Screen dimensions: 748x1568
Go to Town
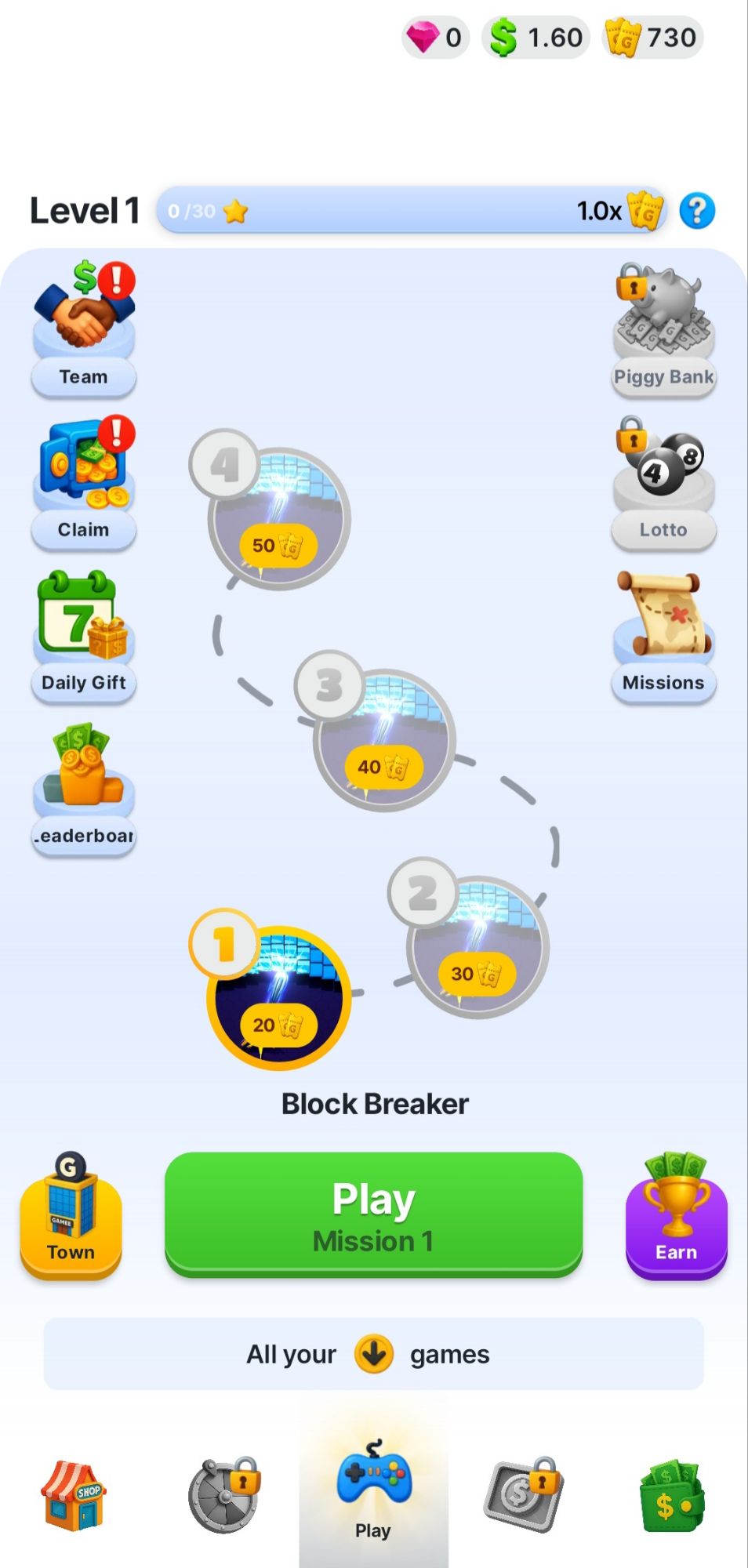(x=71, y=1215)
